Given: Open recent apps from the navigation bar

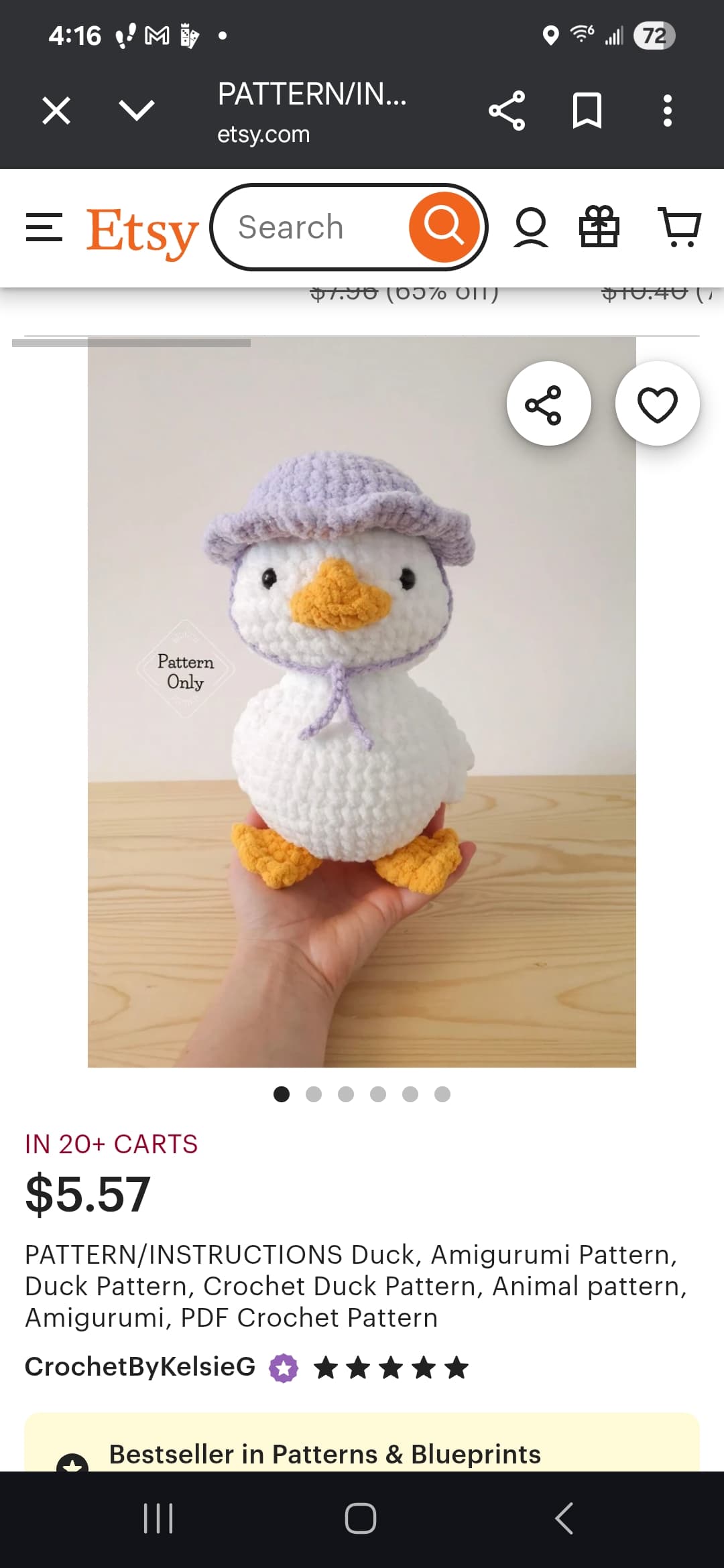Looking at the screenshot, I should [x=159, y=1518].
